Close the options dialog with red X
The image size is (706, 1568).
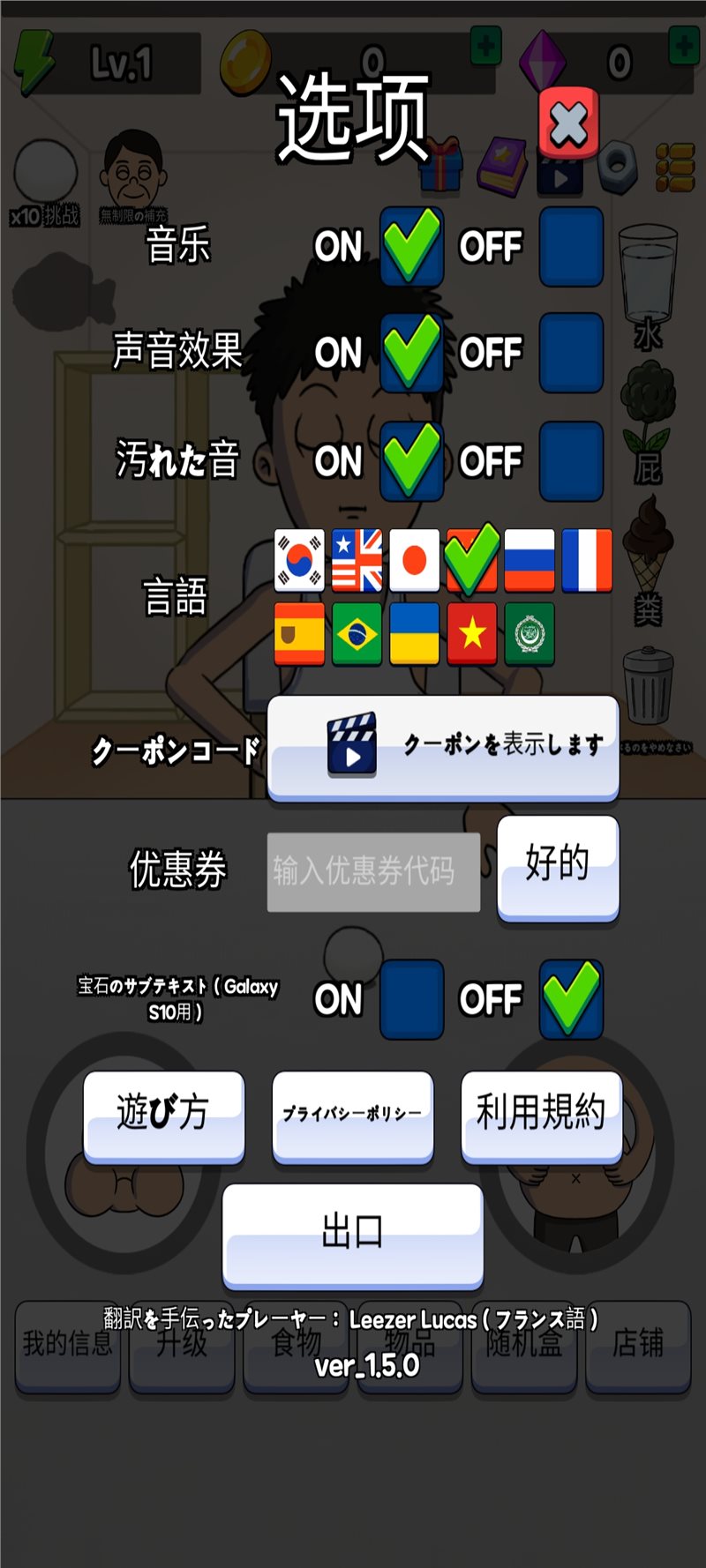point(568,124)
